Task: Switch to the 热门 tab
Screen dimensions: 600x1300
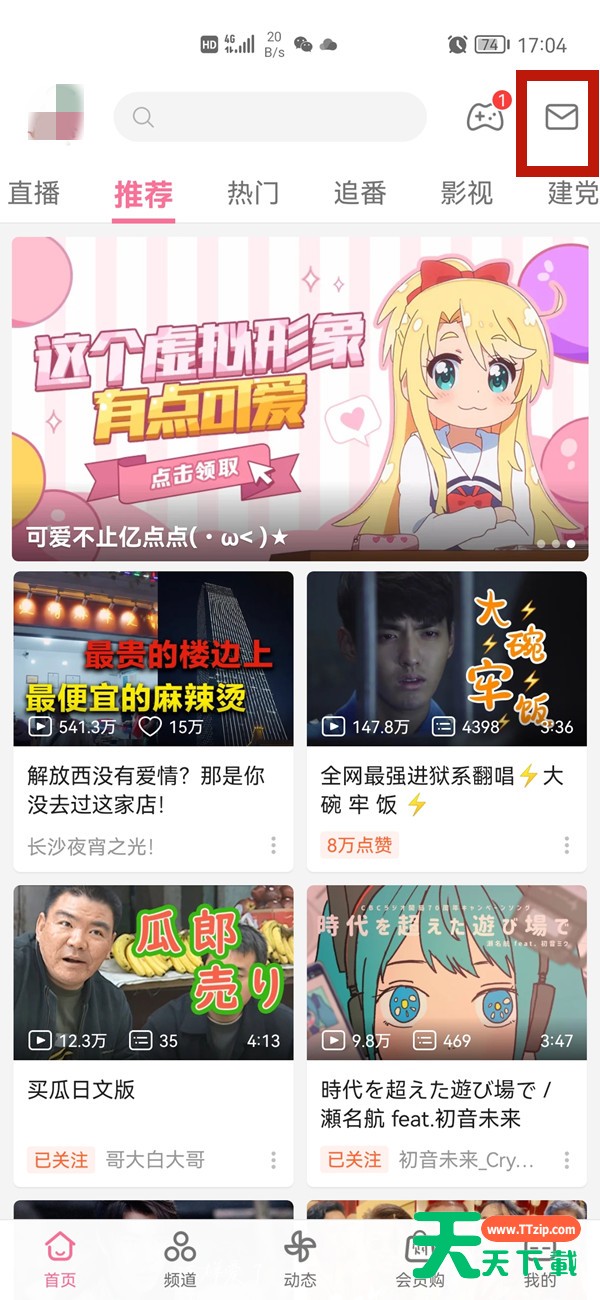Action: [x=253, y=193]
